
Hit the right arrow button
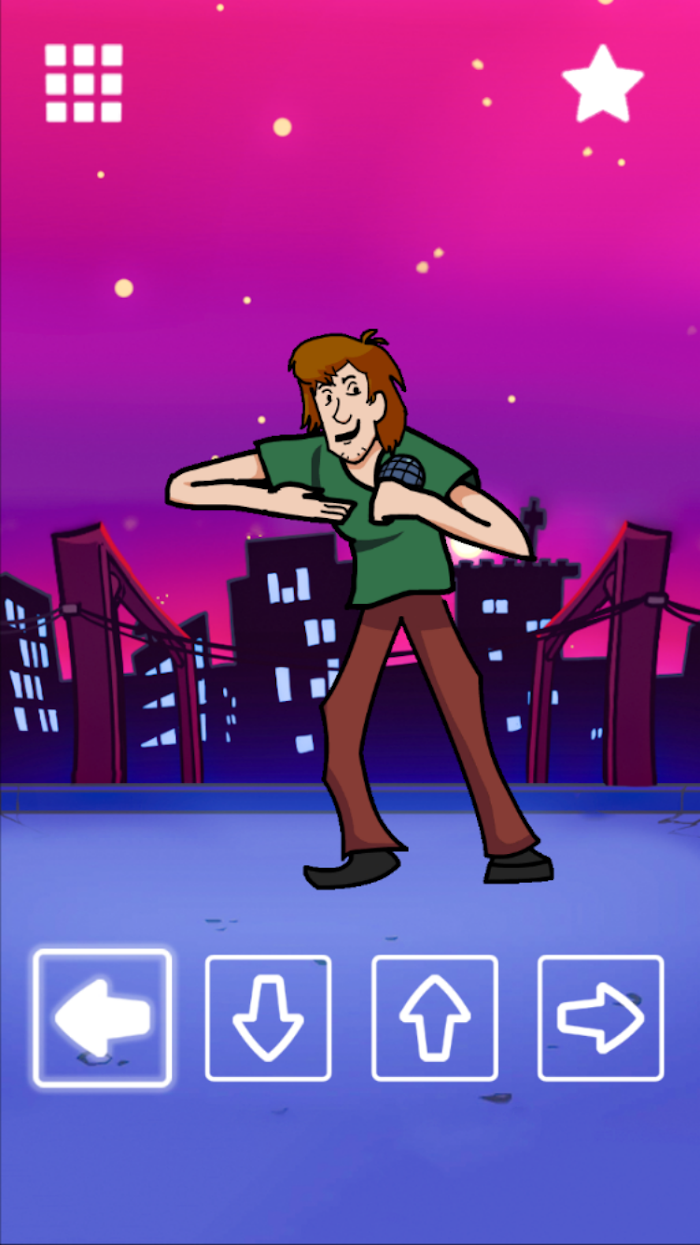point(600,1018)
